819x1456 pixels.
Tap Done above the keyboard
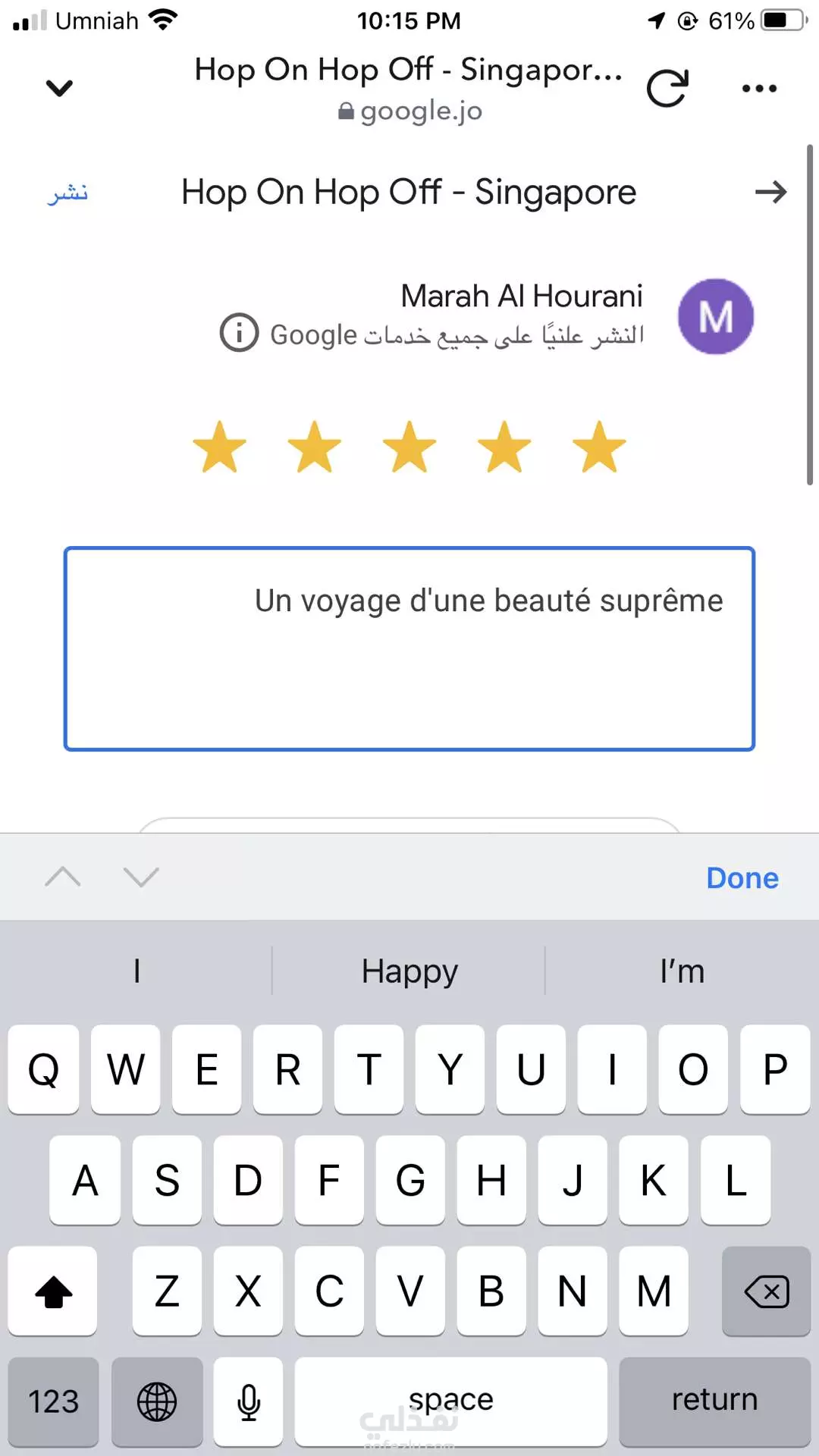[x=742, y=877]
